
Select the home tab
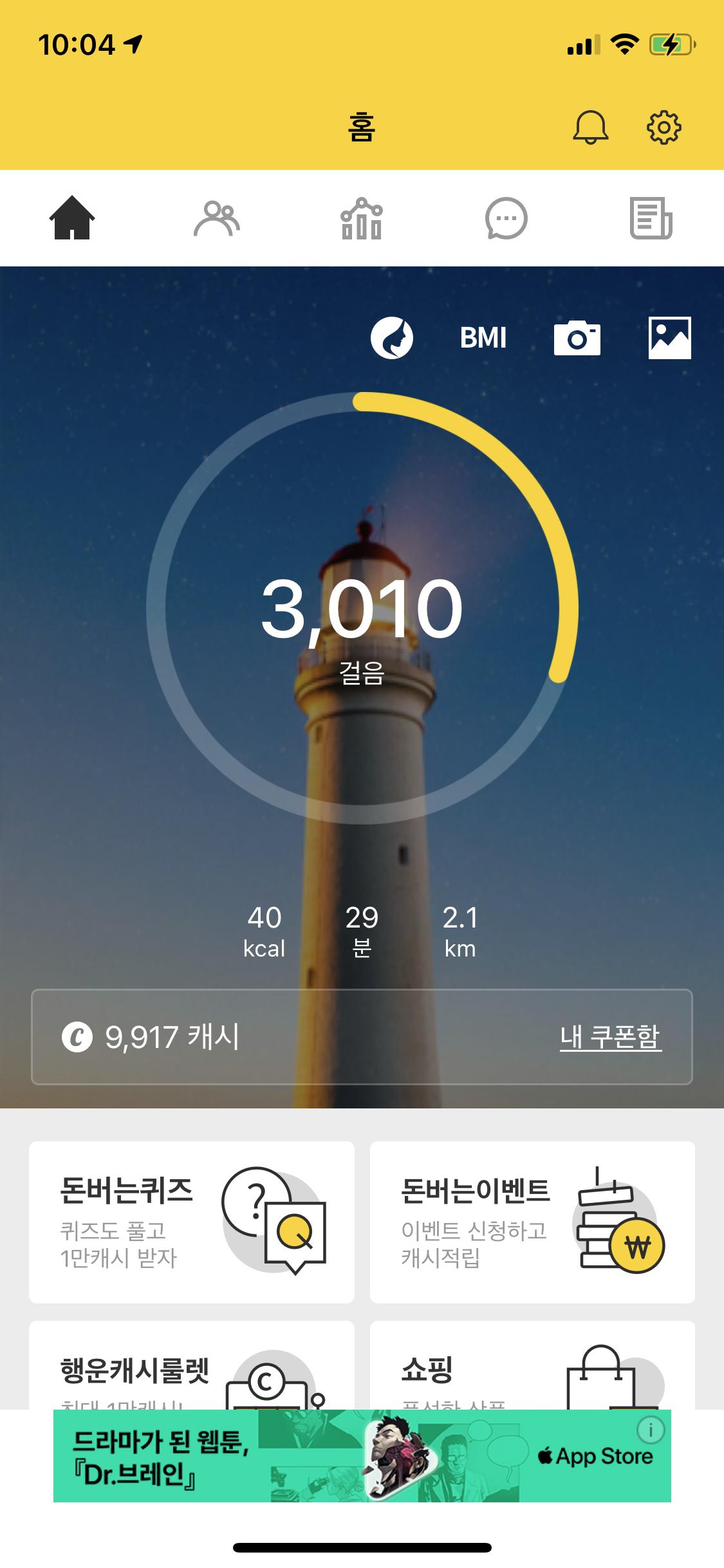coord(72,219)
